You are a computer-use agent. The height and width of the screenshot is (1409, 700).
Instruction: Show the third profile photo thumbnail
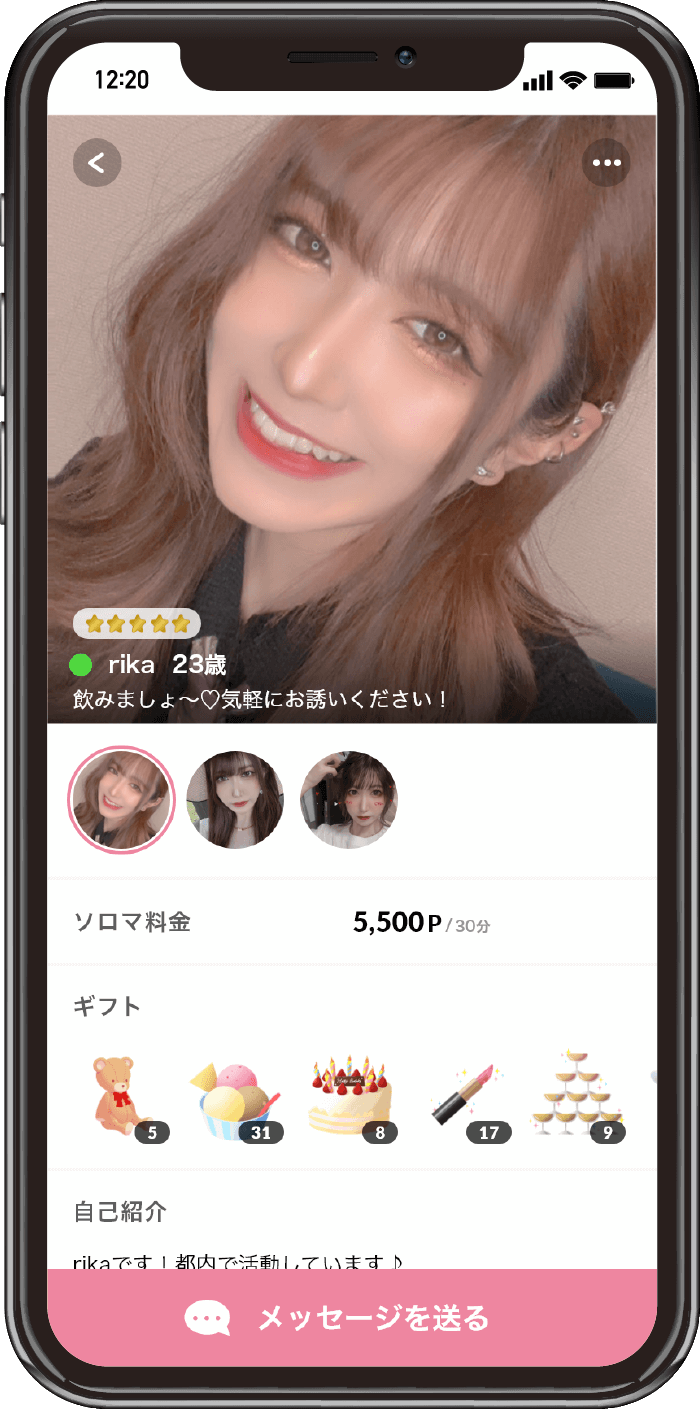click(x=349, y=800)
